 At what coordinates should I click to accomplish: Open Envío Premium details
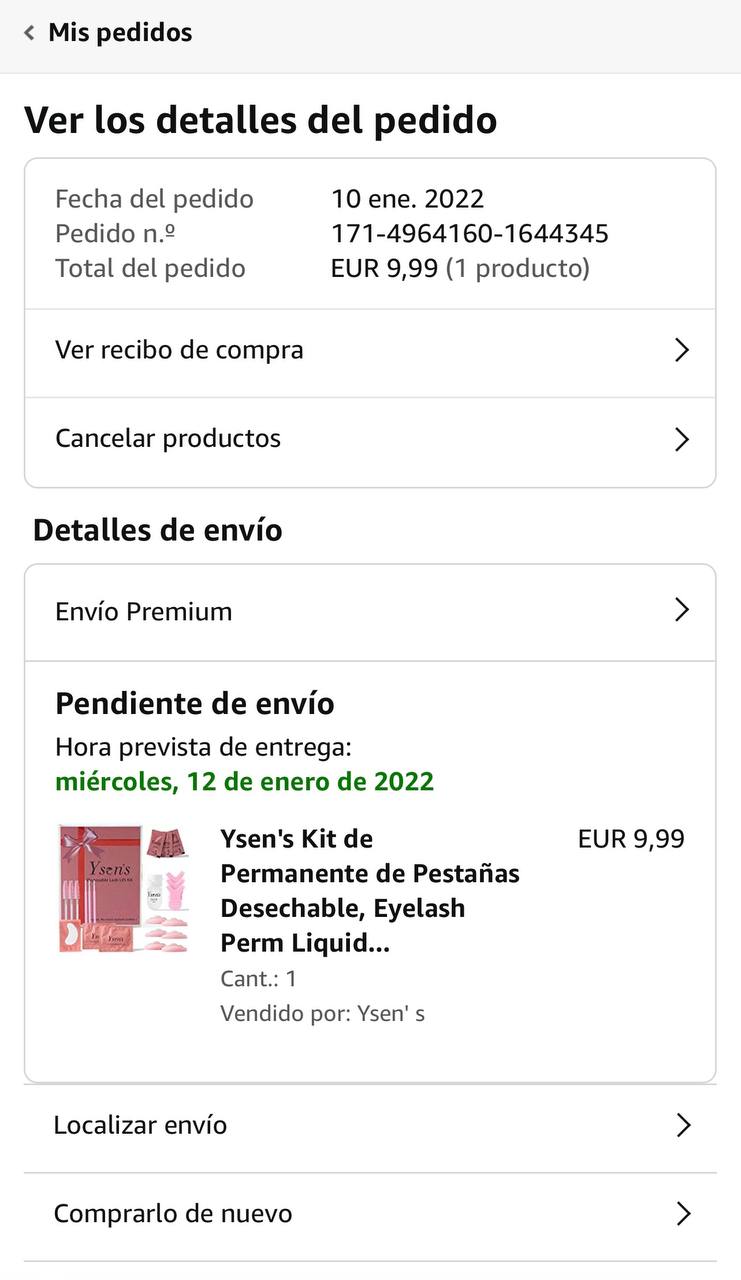click(x=370, y=611)
